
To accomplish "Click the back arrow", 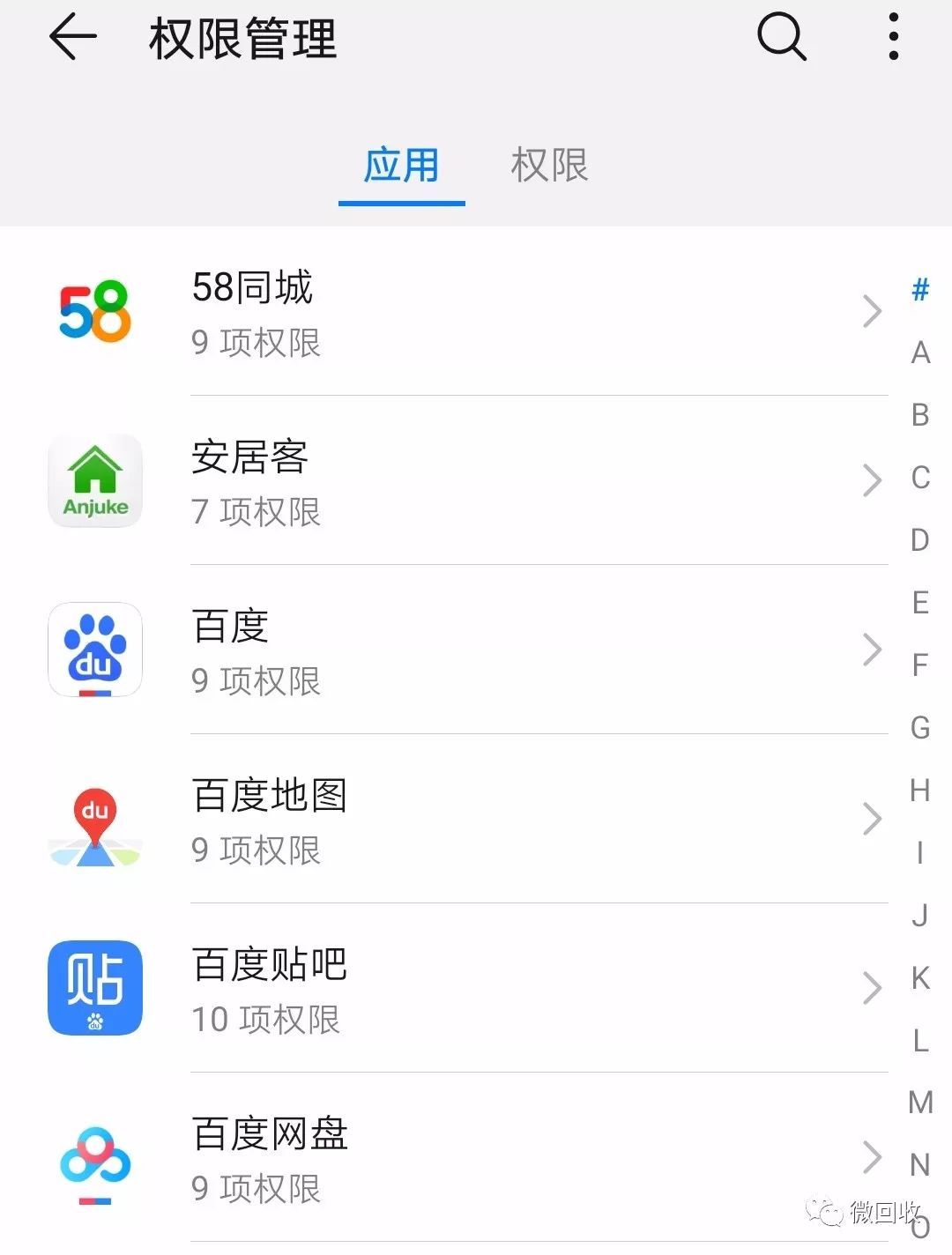I will coord(74,37).
